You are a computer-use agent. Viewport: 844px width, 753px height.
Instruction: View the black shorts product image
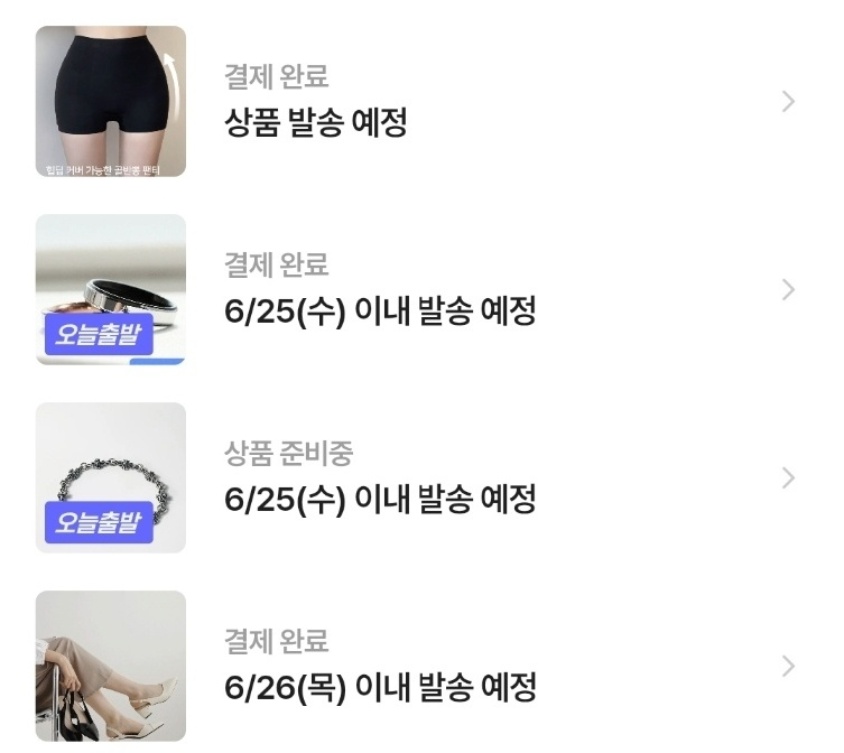[x=111, y=101]
